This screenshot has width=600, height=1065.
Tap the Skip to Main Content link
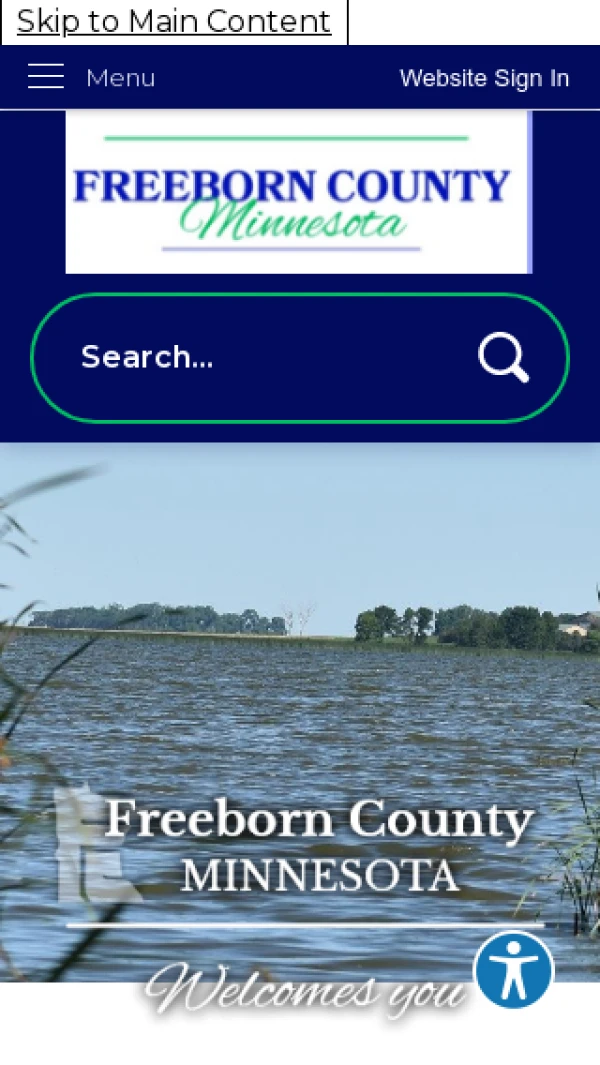pos(174,21)
